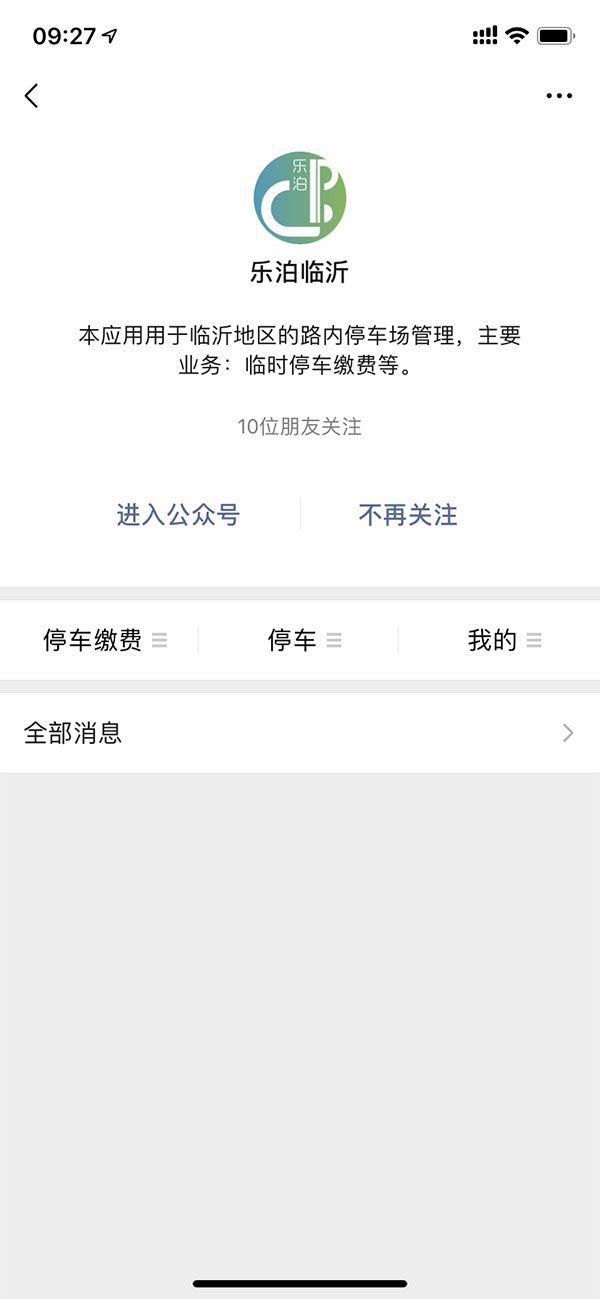View 全部消息 message history

pos(299,733)
